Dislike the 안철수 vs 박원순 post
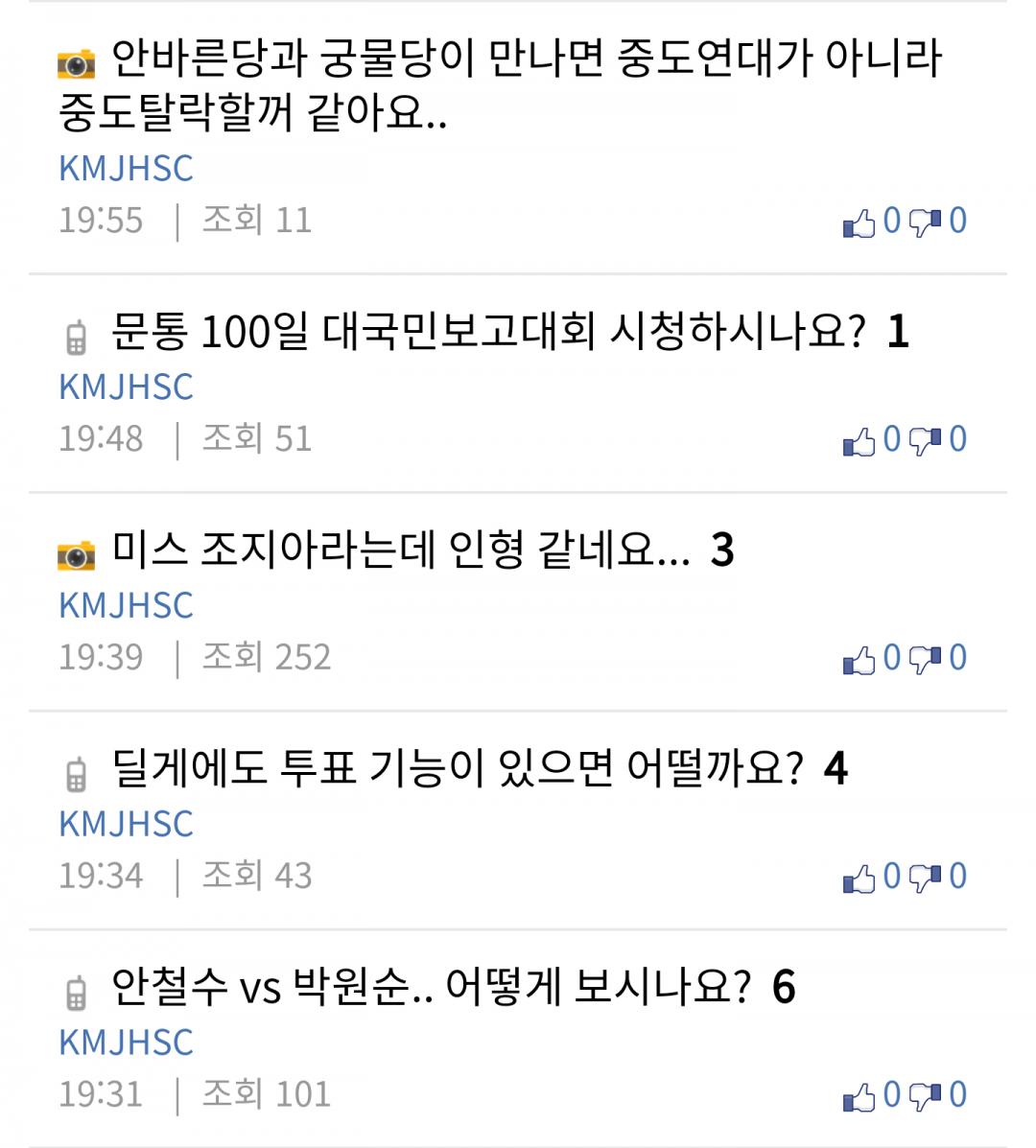 [925, 1097]
